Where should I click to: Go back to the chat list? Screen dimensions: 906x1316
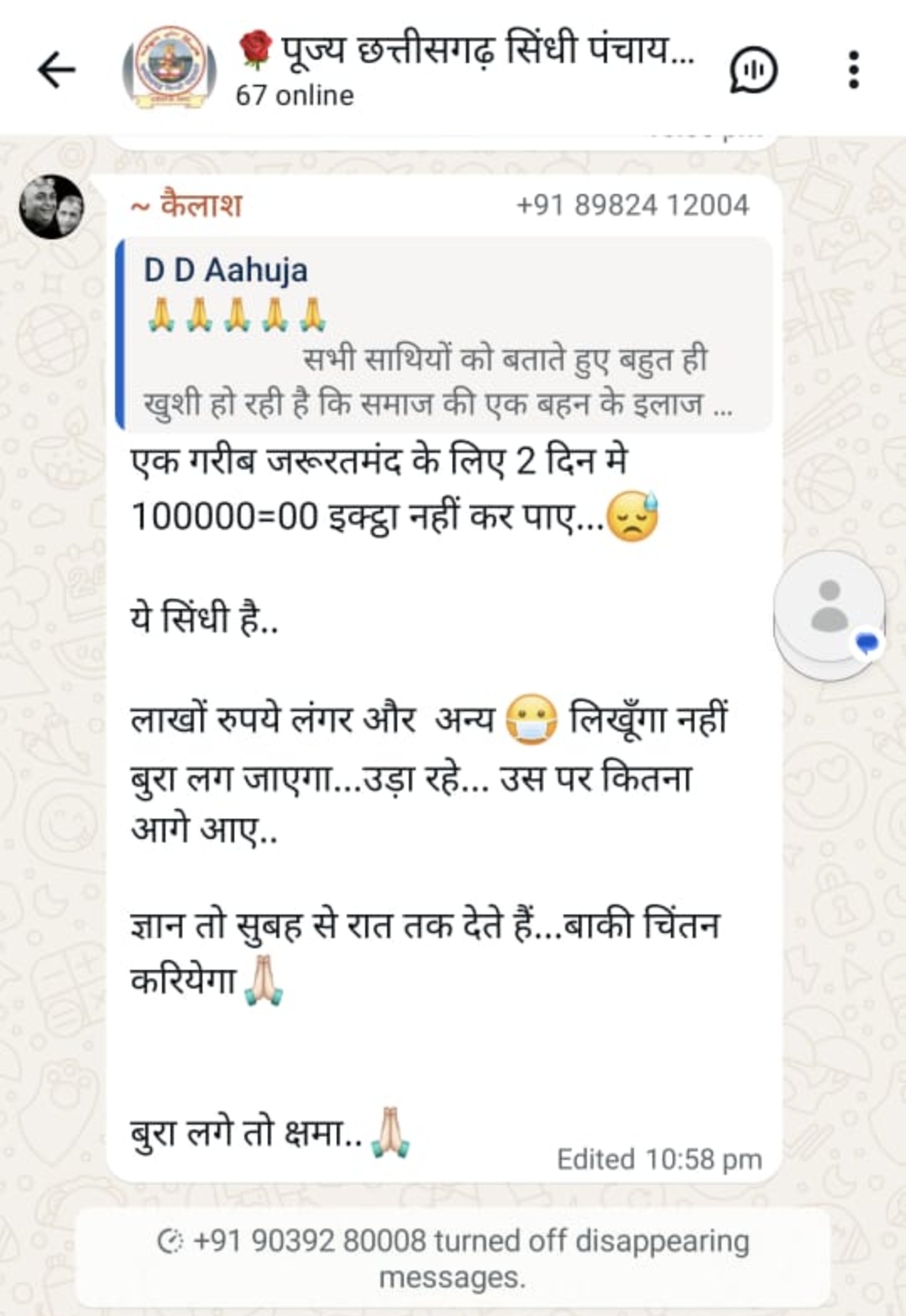coord(56,70)
